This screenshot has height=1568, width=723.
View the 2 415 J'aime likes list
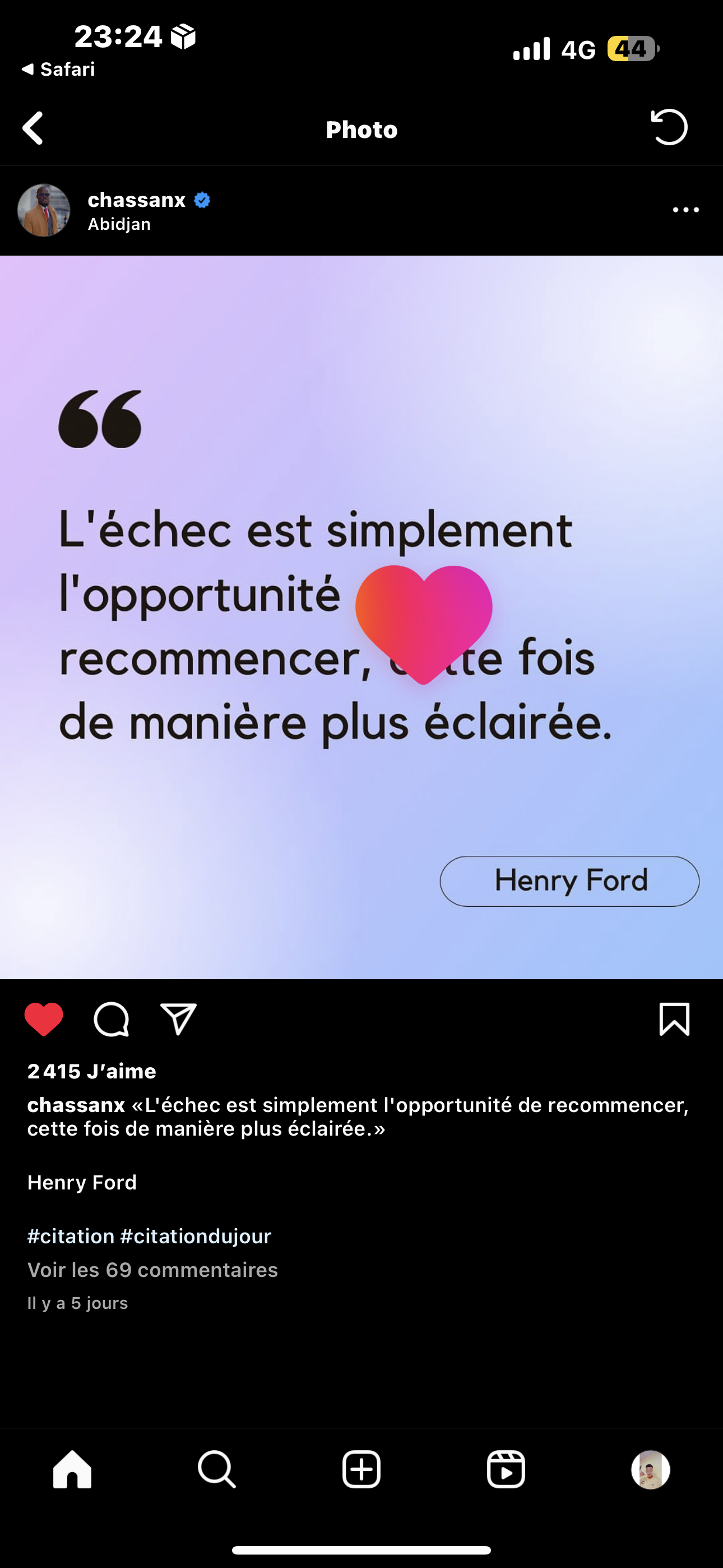click(x=92, y=1071)
